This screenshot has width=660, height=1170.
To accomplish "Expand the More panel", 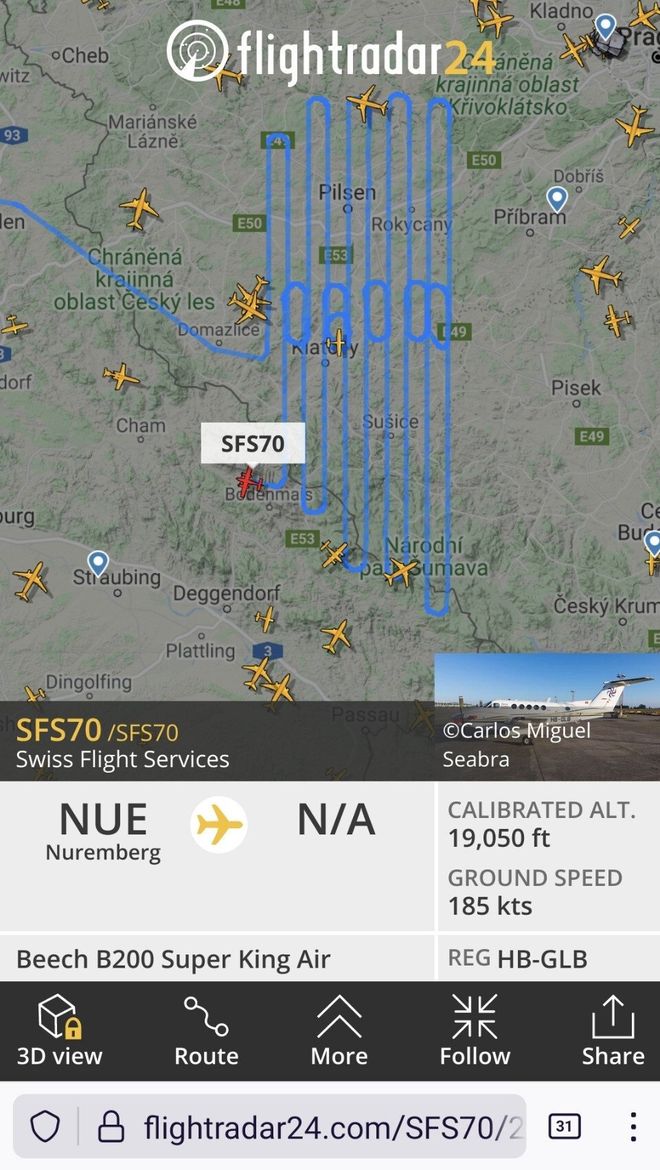I will click(x=339, y=1030).
